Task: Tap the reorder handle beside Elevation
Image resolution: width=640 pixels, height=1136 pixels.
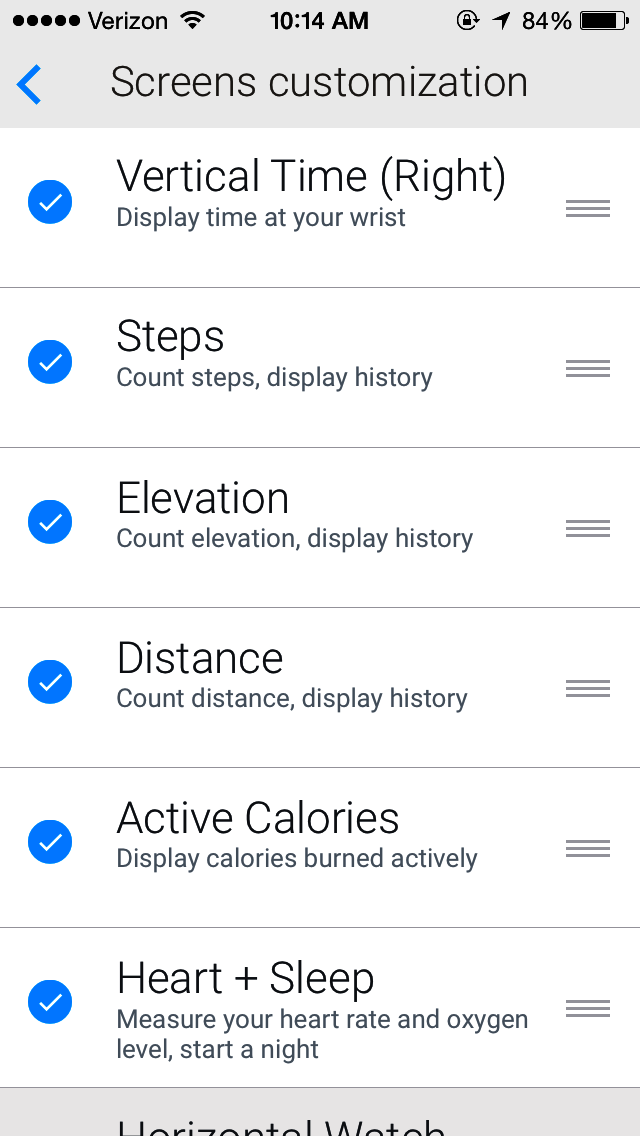Action: pos(588,529)
